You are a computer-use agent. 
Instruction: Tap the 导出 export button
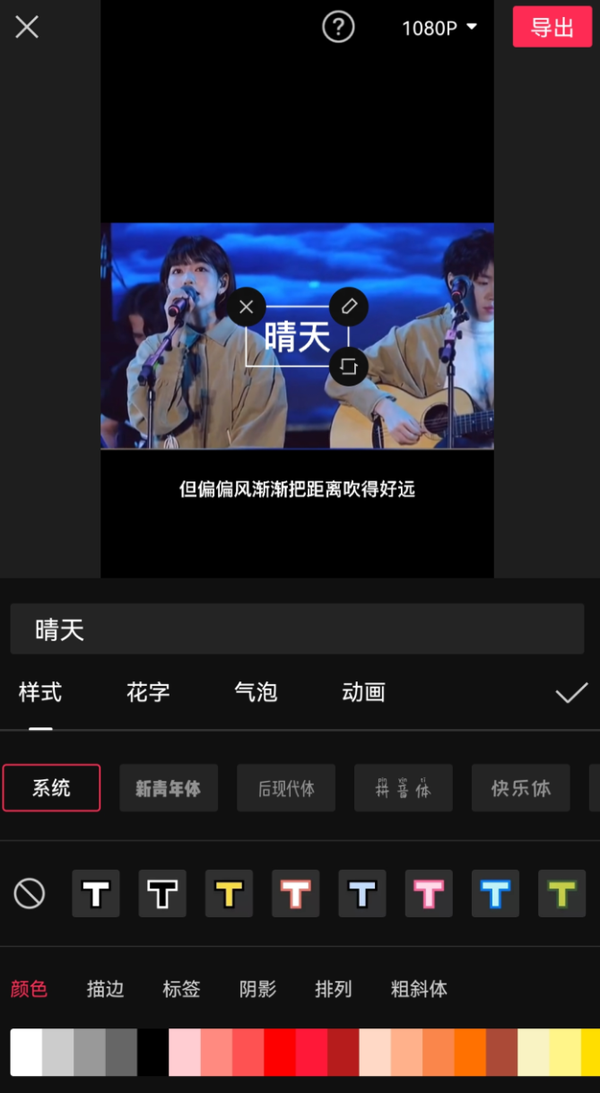pyautogui.click(x=552, y=27)
